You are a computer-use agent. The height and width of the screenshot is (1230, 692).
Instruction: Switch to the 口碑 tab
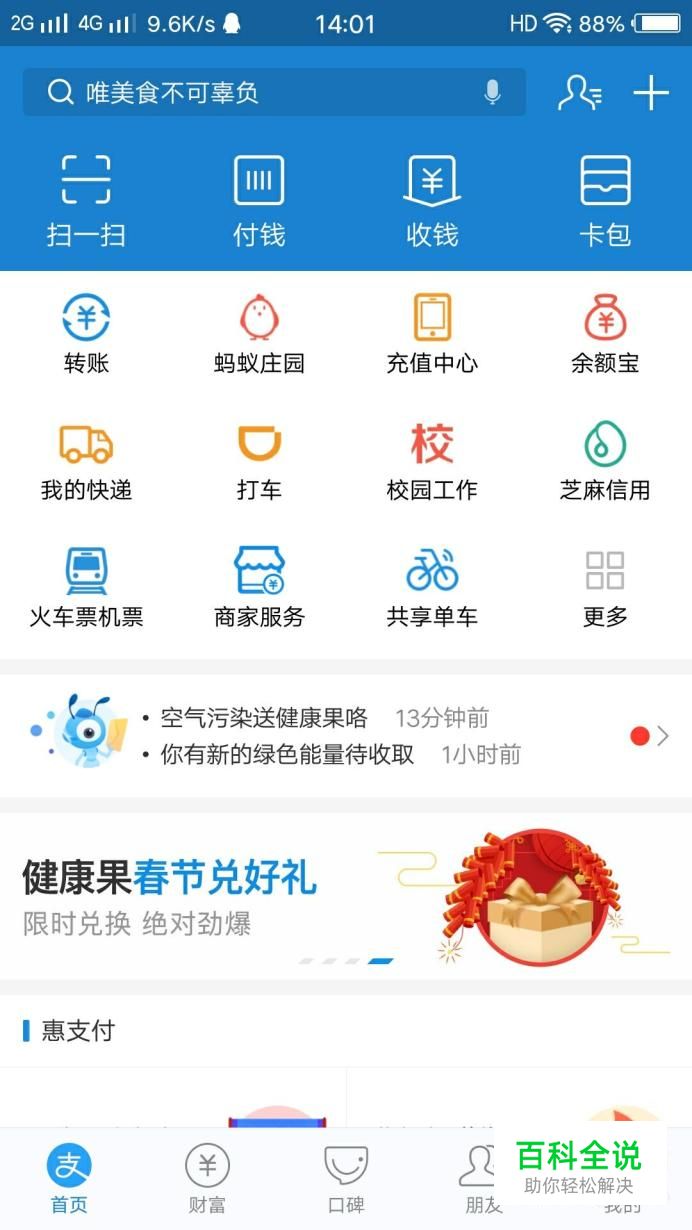click(346, 1178)
